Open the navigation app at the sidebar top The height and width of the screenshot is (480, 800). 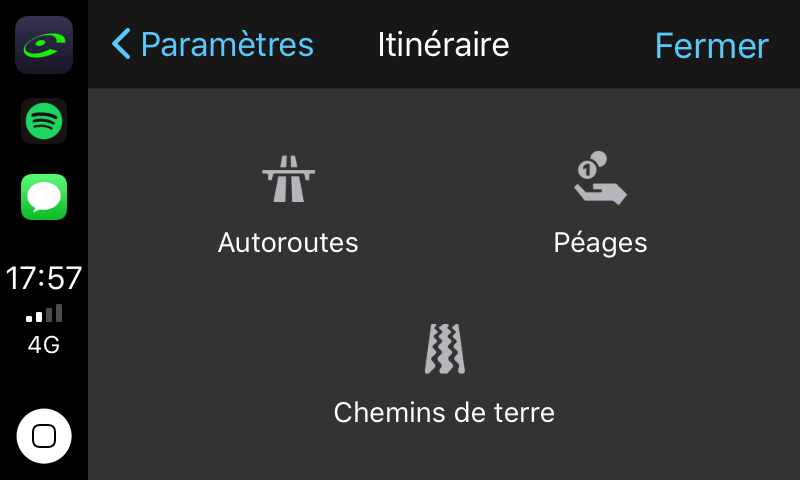44,44
